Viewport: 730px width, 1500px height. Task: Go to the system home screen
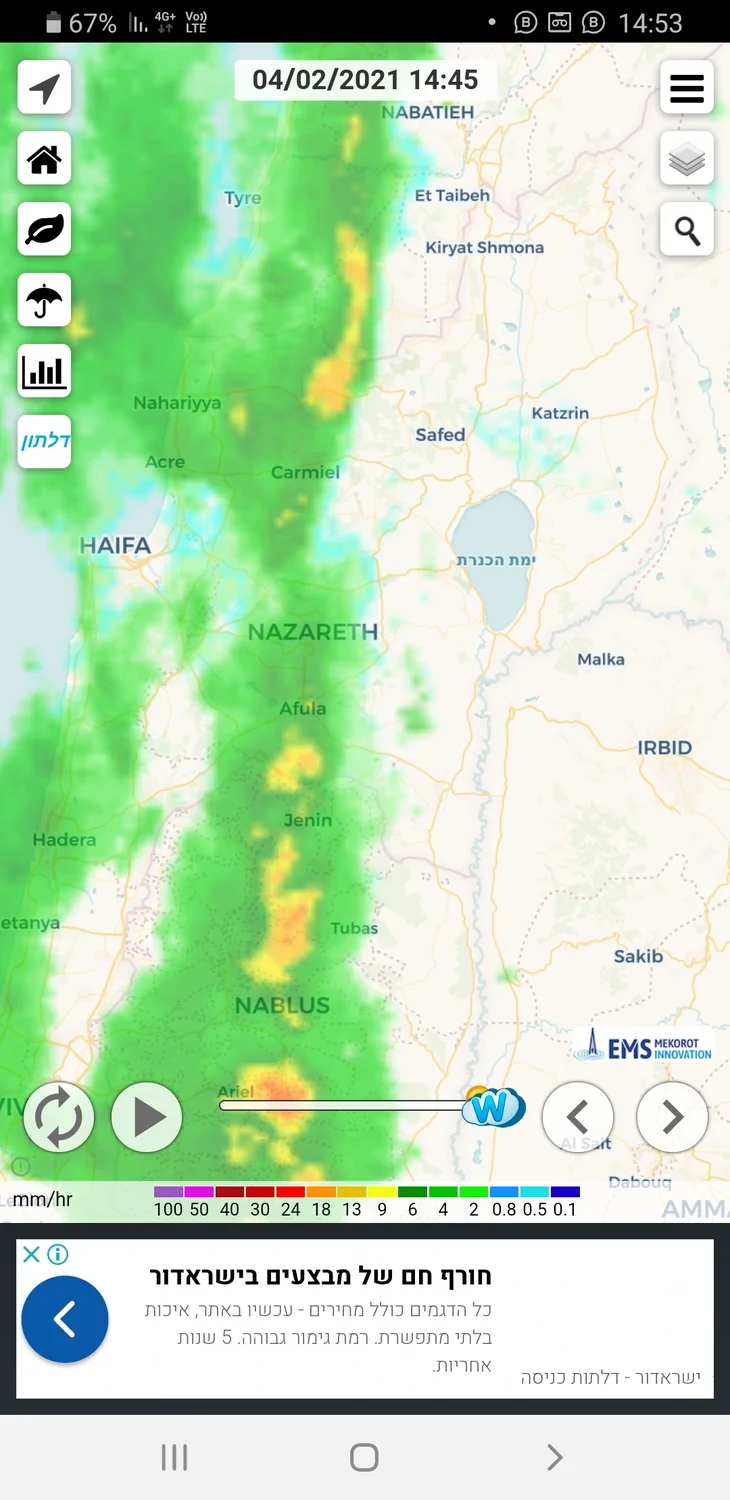[365, 1457]
